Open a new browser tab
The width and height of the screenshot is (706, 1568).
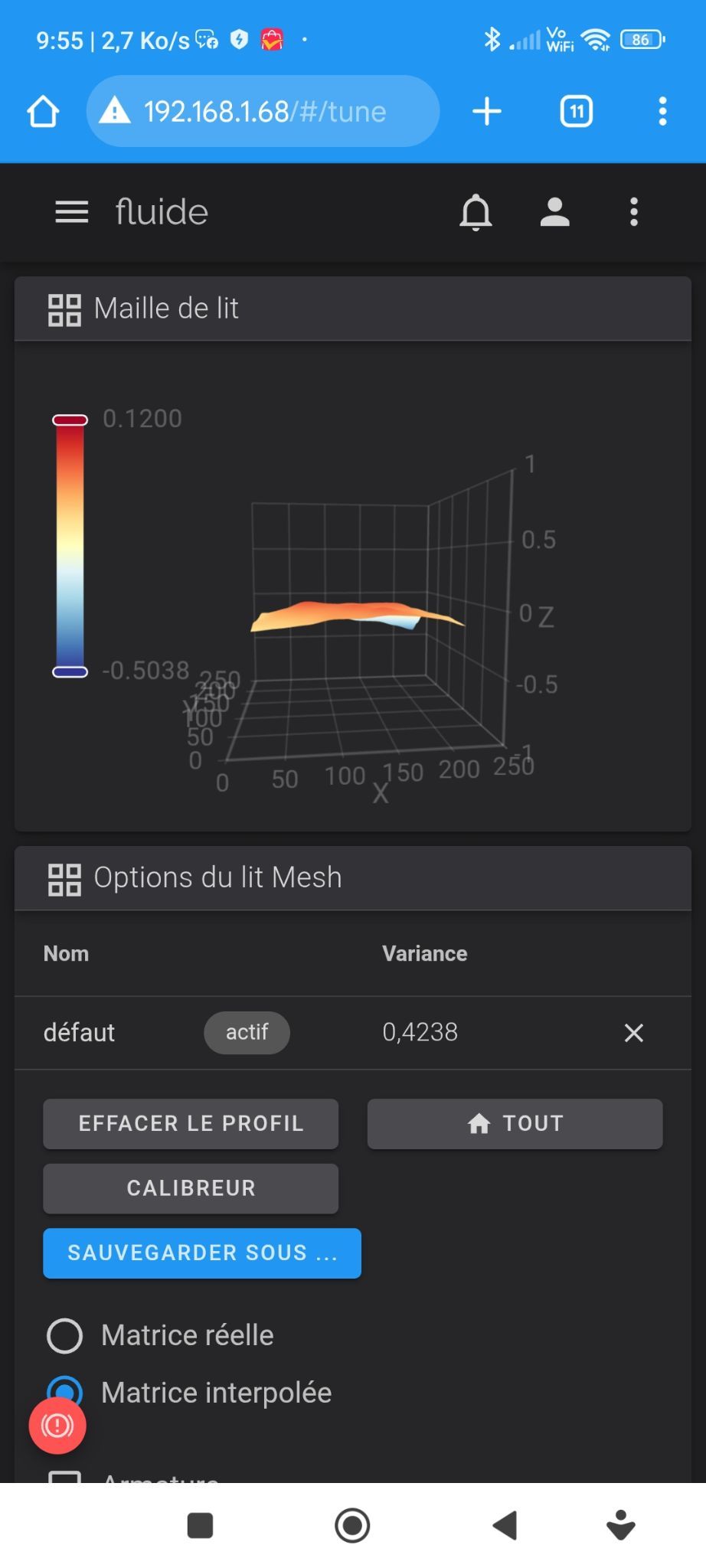coord(487,112)
